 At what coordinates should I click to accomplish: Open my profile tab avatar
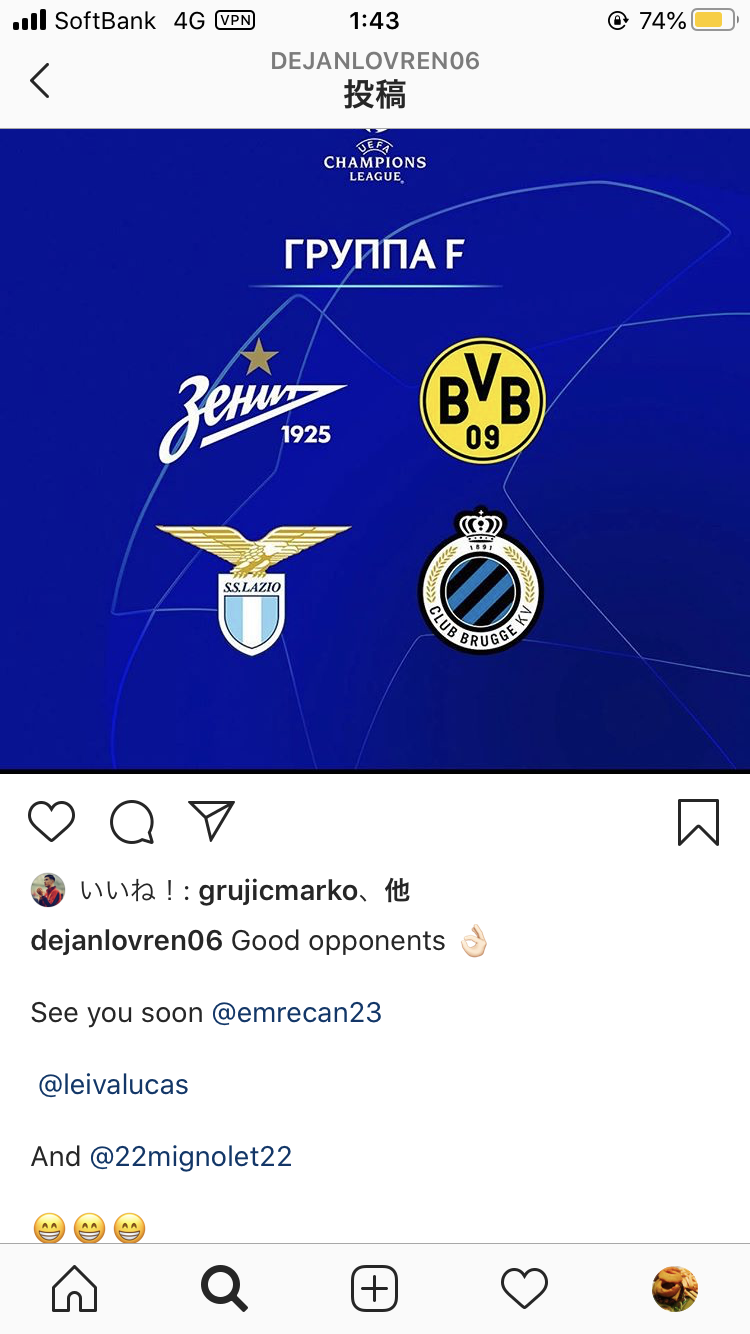point(675,1289)
